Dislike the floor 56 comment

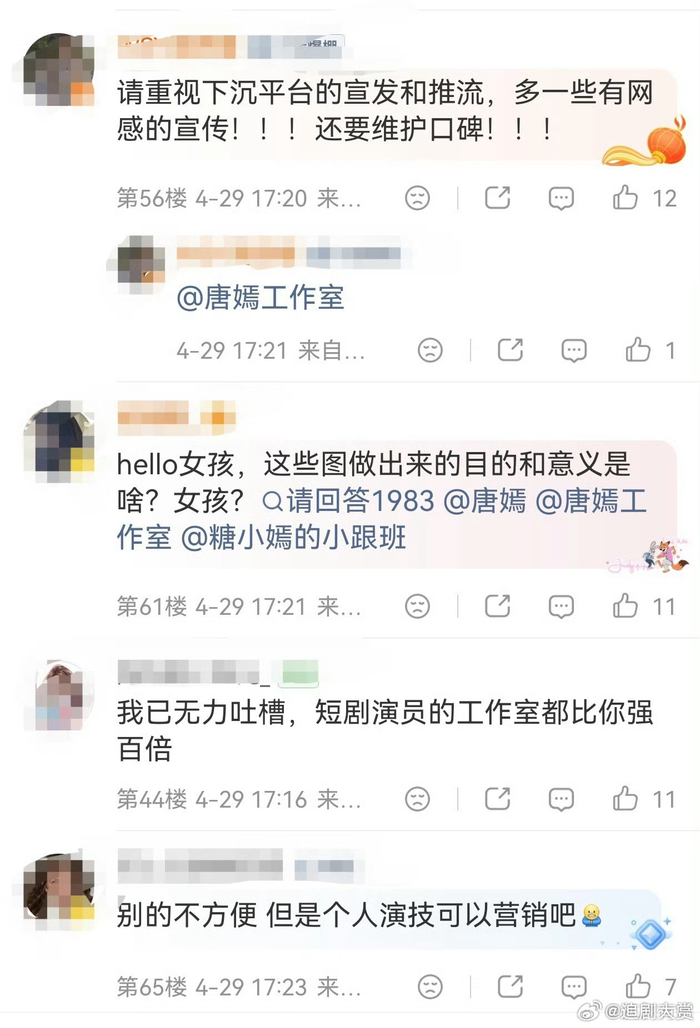click(x=418, y=198)
